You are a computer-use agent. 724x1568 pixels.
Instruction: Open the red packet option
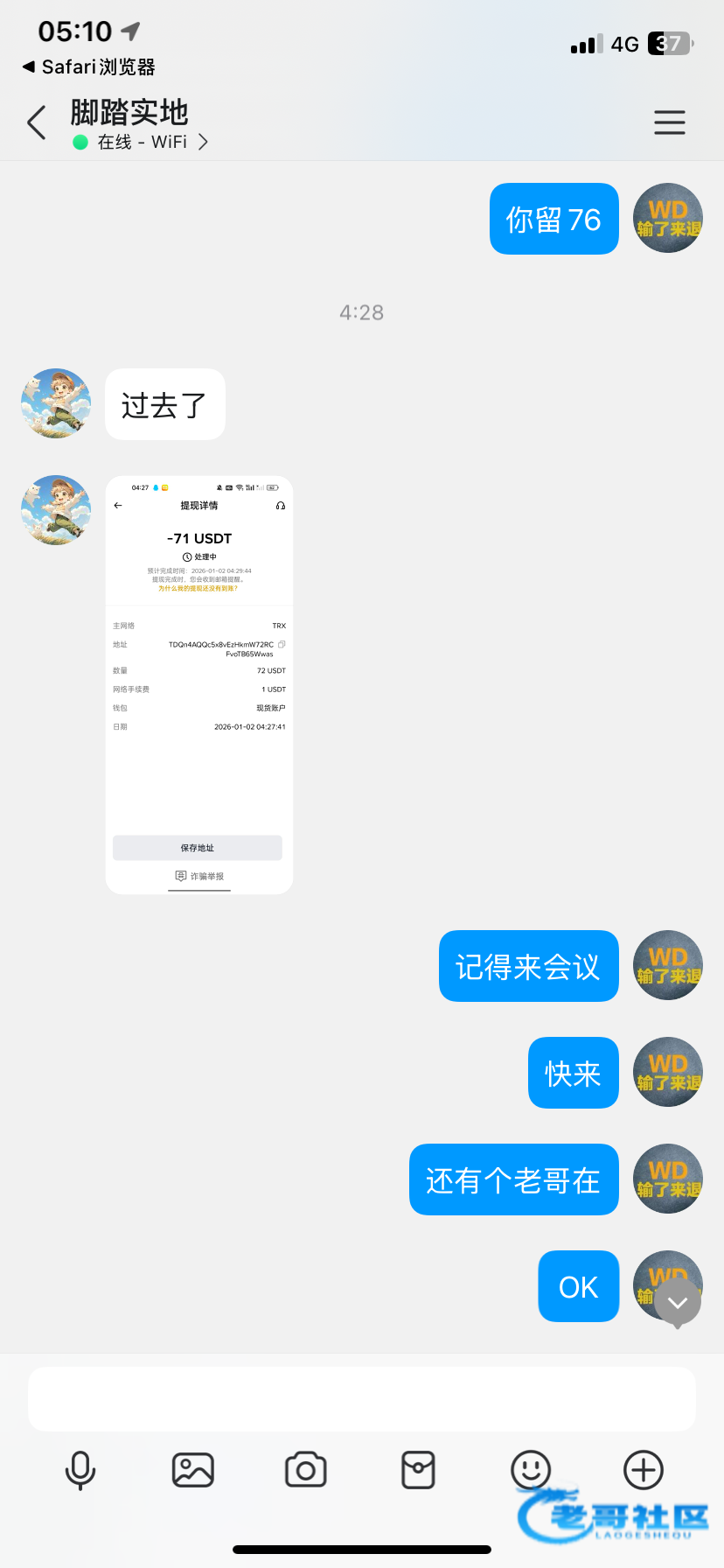tap(418, 1470)
